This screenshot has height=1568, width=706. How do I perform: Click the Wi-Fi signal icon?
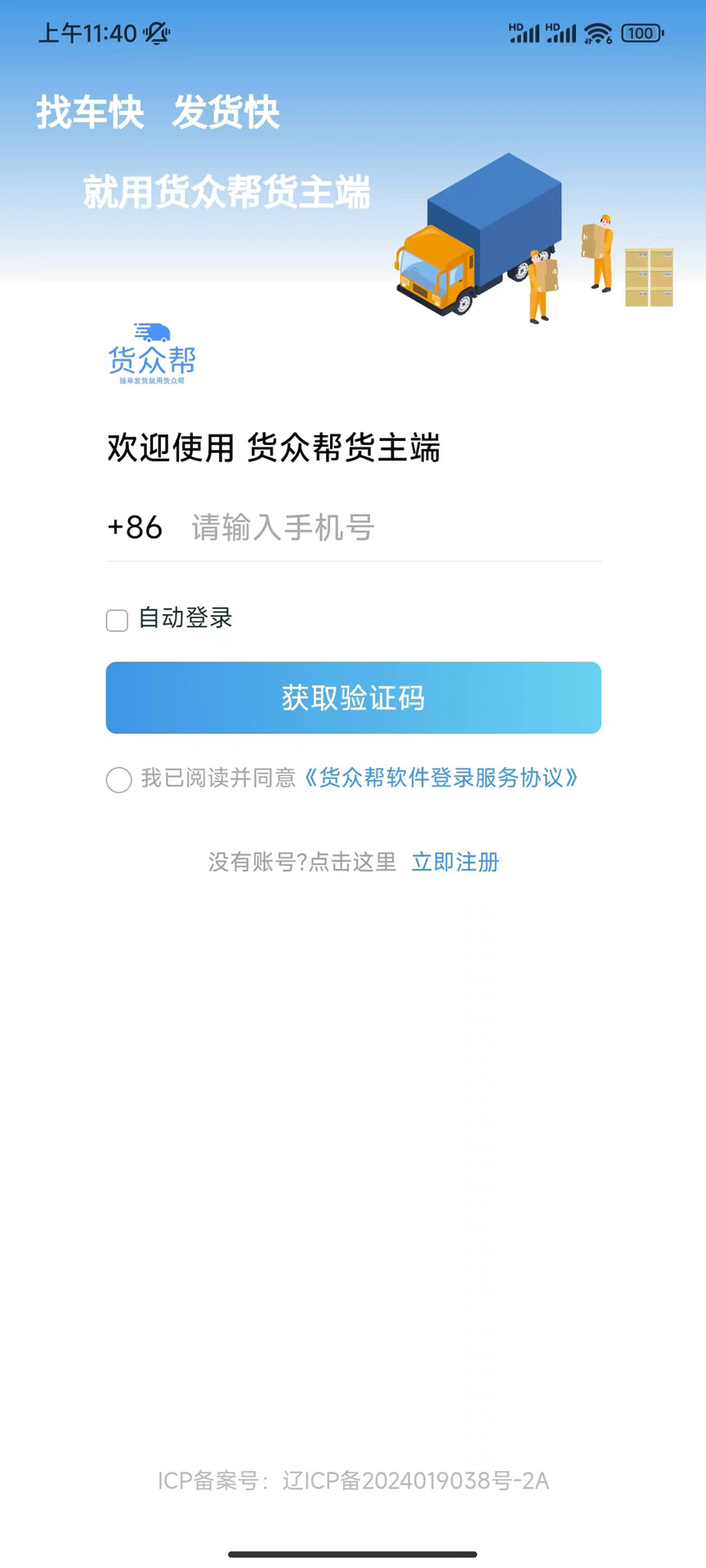pyautogui.click(x=599, y=33)
